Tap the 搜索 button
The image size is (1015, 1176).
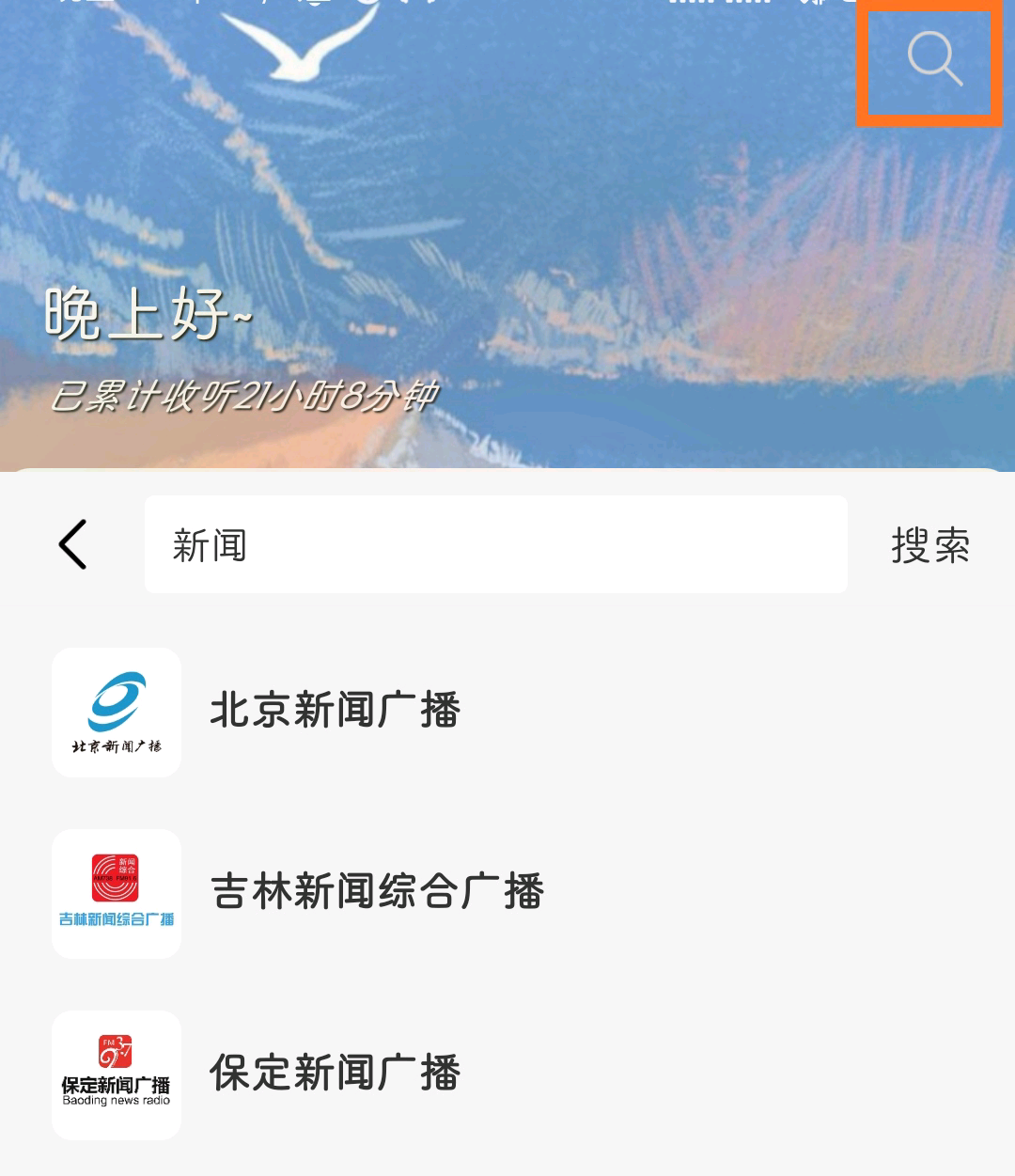click(x=929, y=545)
